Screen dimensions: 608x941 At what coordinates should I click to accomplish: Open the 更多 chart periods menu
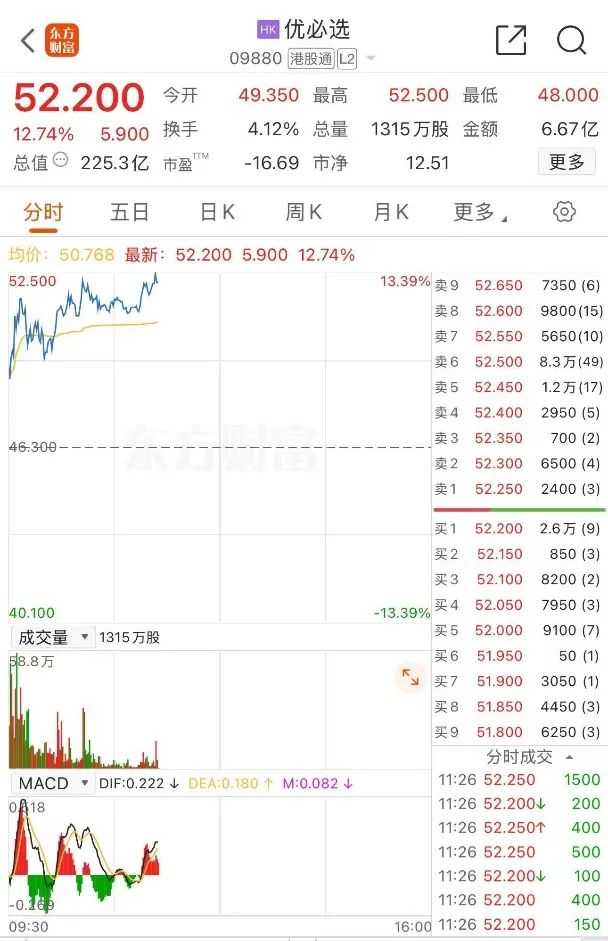(480, 212)
